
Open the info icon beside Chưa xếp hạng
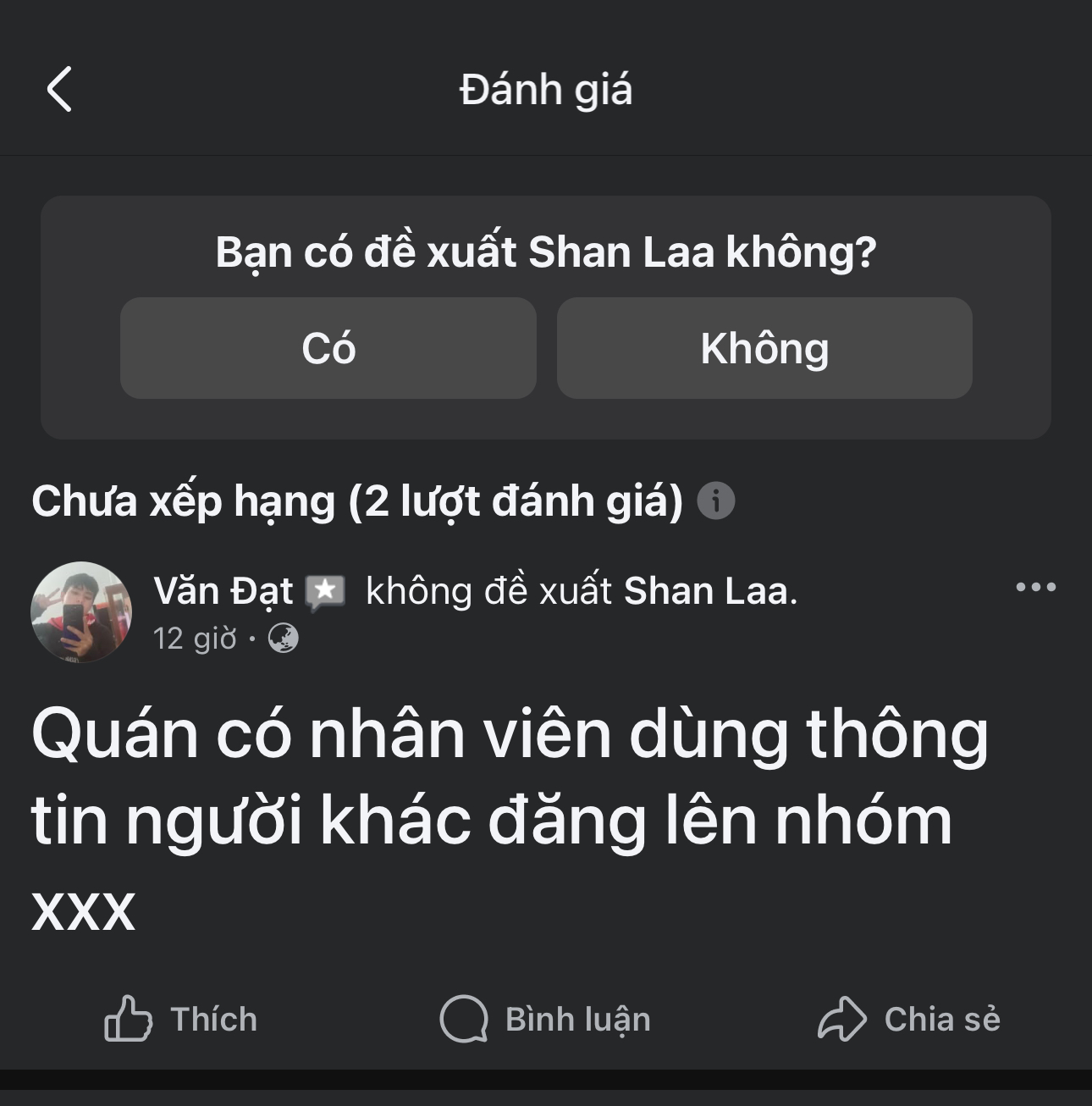click(x=715, y=500)
